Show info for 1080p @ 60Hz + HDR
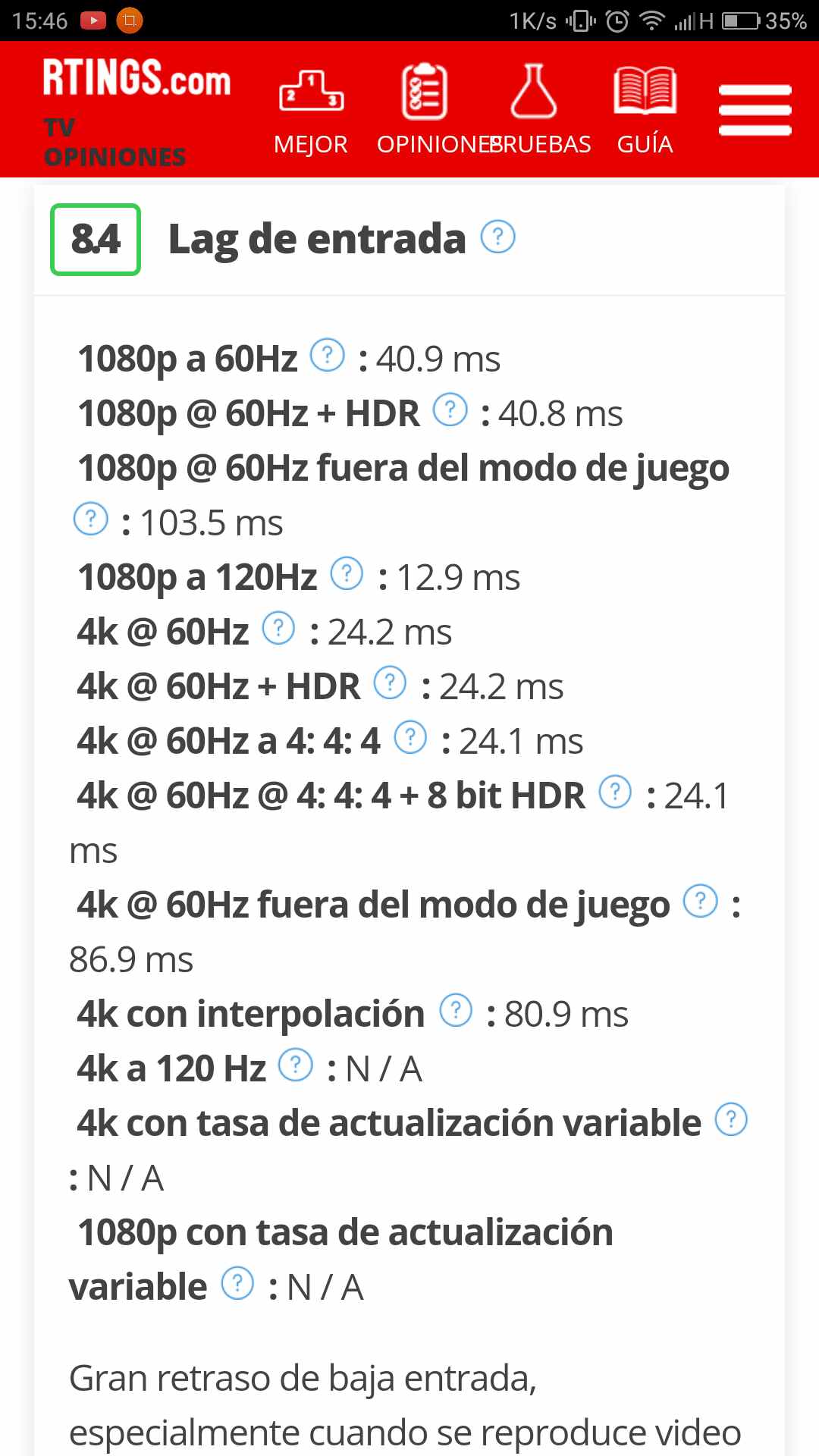This screenshot has width=819, height=1456. [450, 410]
